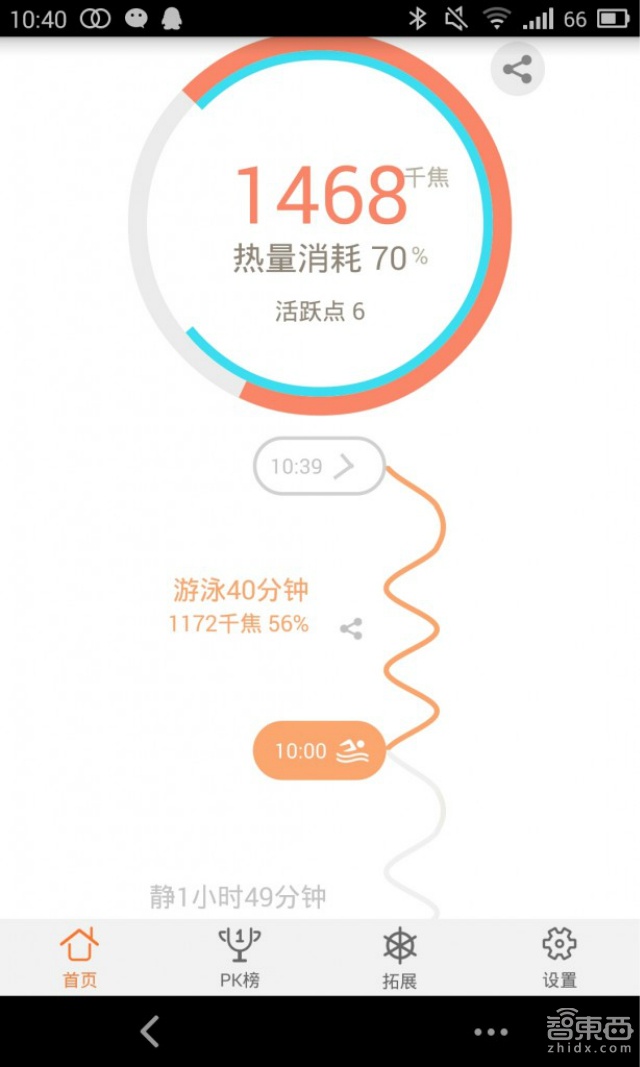This screenshot has height=1067, width=640.
Task: Share the 游泳40分钟 swimming activity
Action: [350, 629]
